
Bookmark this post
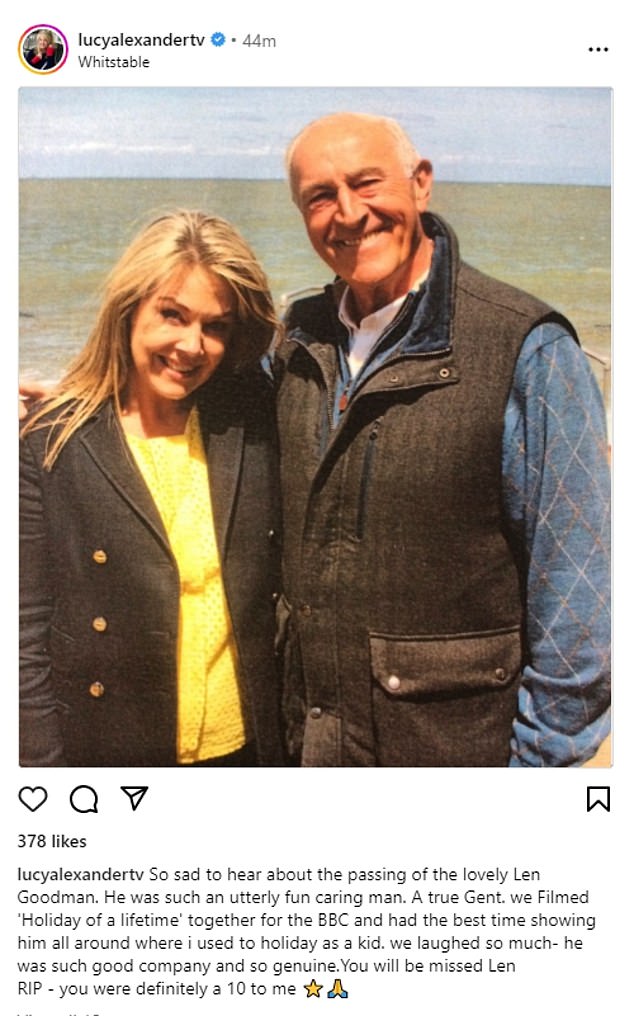coord(598,798)
